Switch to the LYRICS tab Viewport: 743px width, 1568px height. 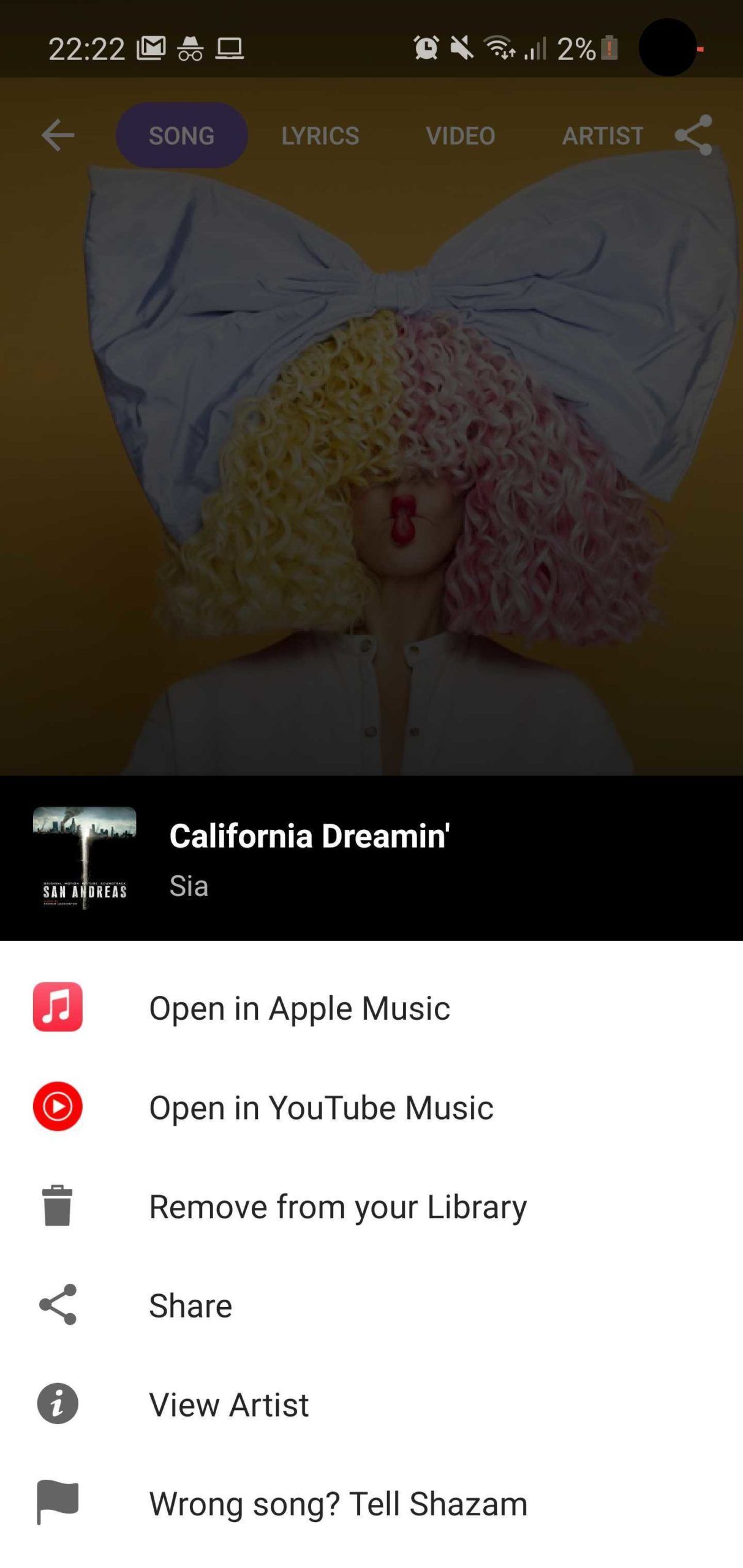(320, 136)
